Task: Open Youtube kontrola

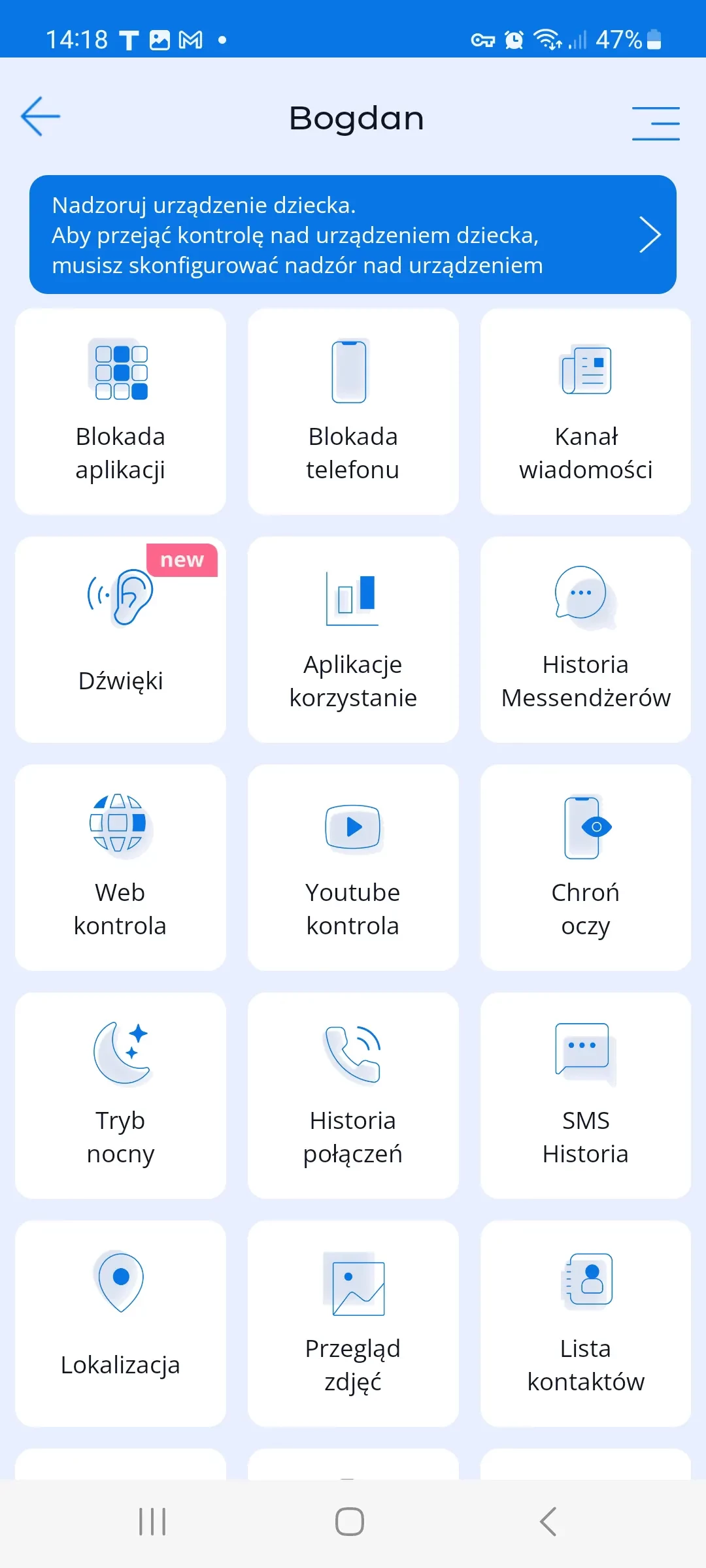Action: pos(353,868)
